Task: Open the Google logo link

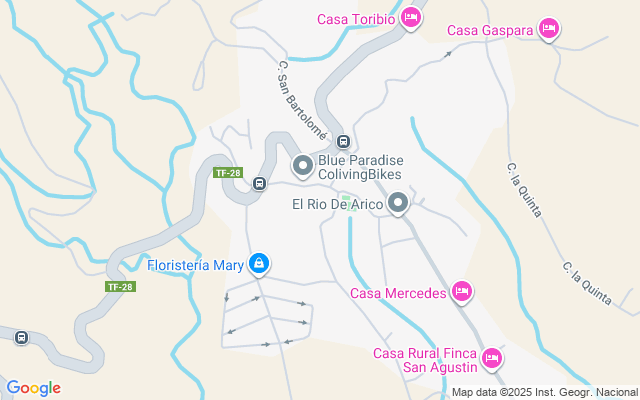Action: 33,388
